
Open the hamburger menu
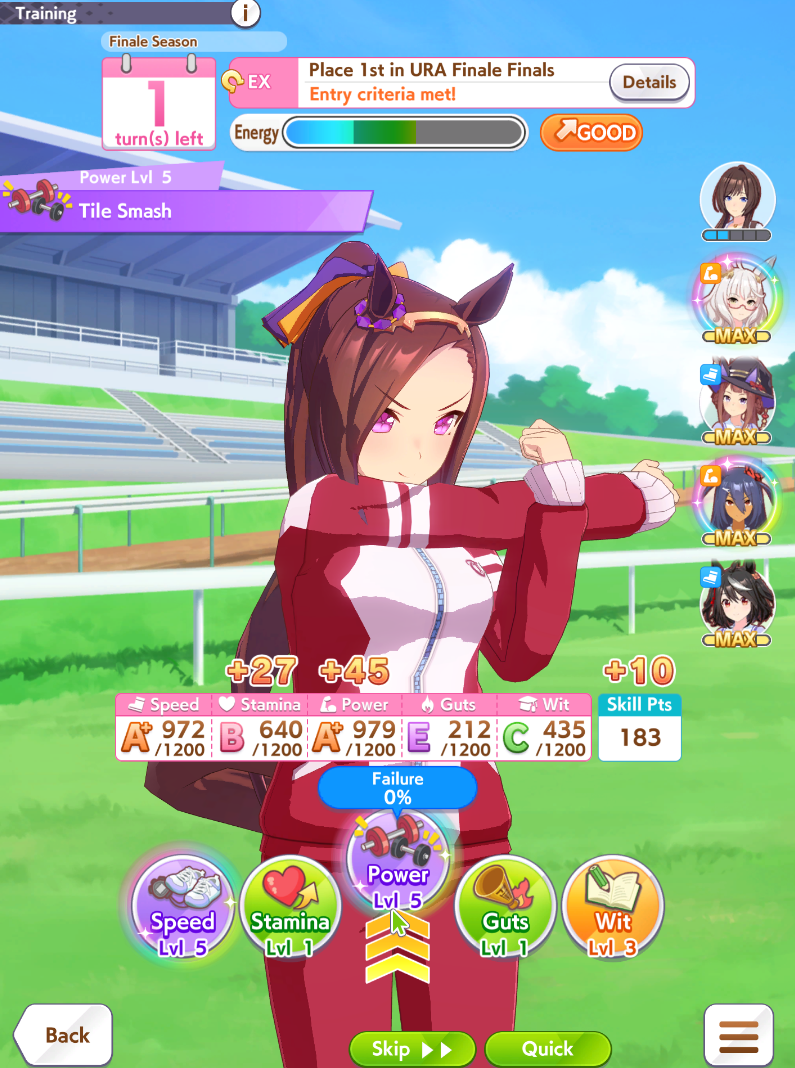[x=738, y=1035]
